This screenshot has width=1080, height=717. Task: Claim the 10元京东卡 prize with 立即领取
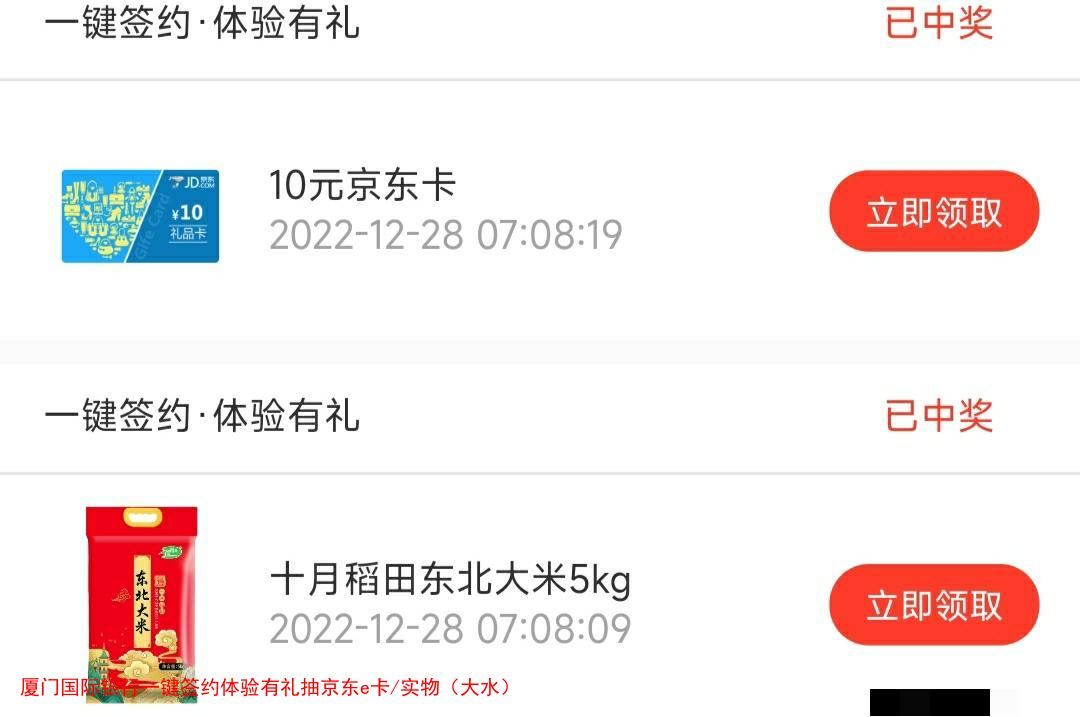(933, 211)
